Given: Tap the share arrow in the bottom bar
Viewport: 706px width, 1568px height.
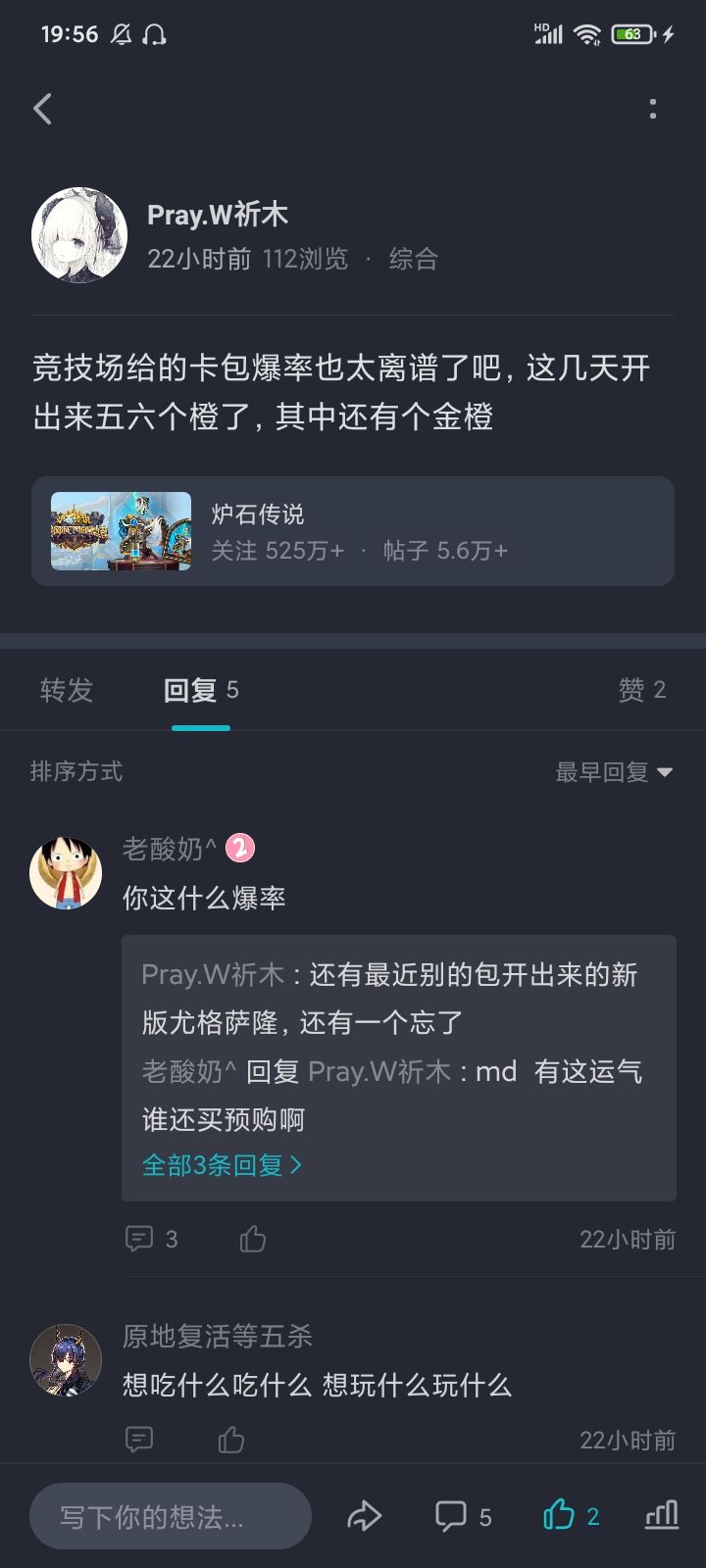Looking at the screenshot, I should 364,1515.
